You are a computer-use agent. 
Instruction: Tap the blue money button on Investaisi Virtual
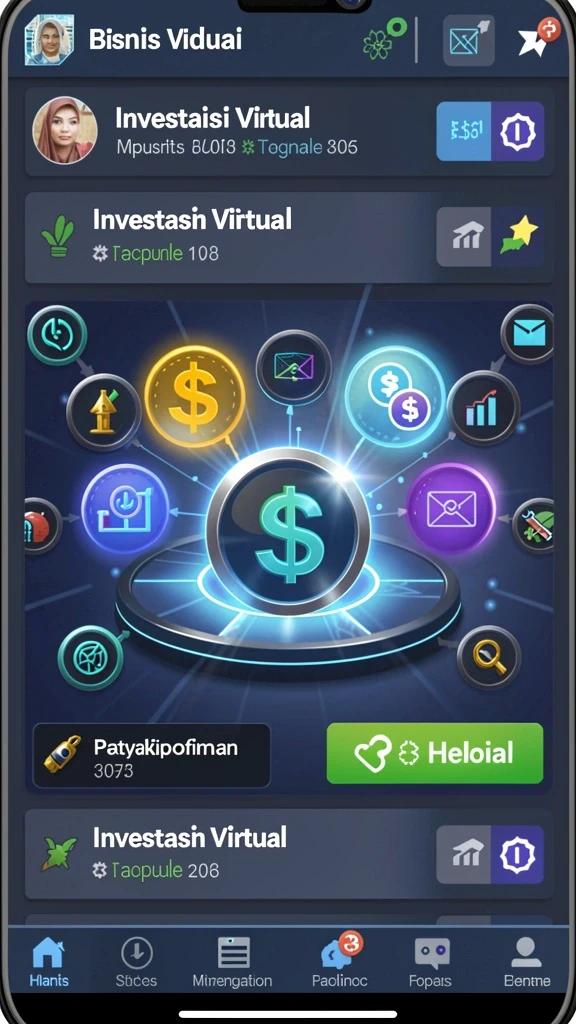(x=463, y=131)
